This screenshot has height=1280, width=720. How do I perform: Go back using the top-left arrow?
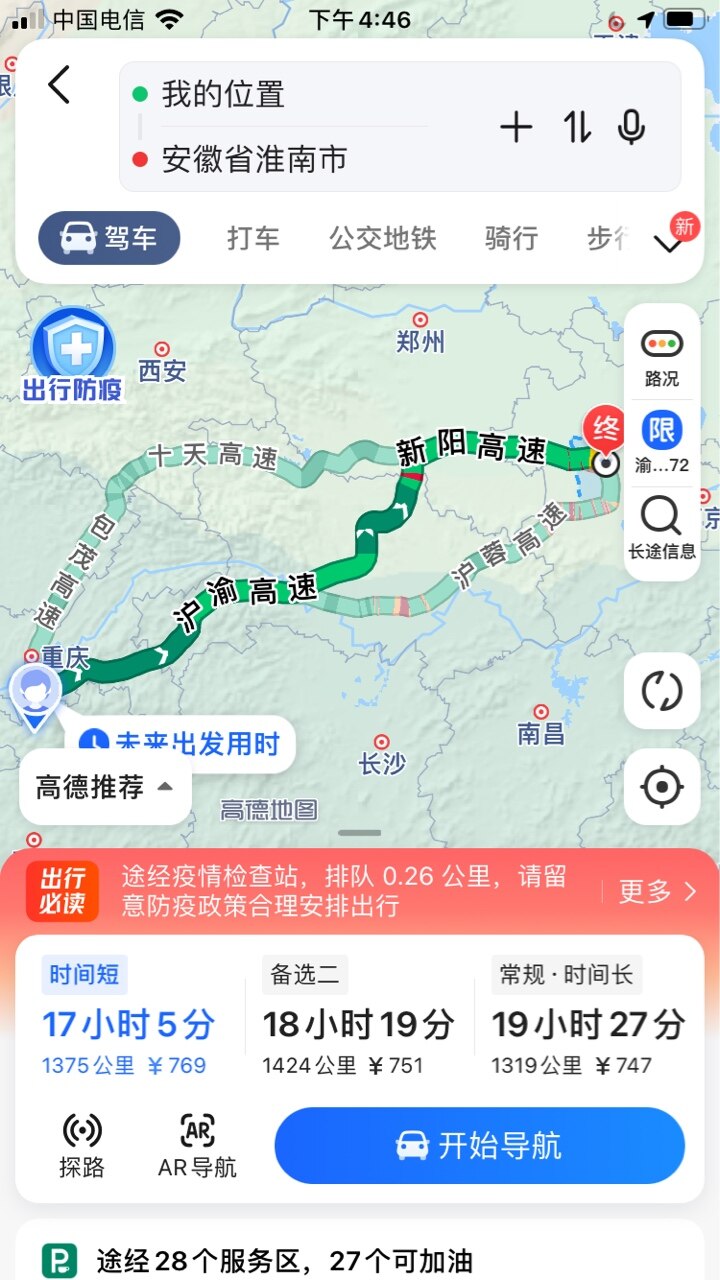coord(60,86)
